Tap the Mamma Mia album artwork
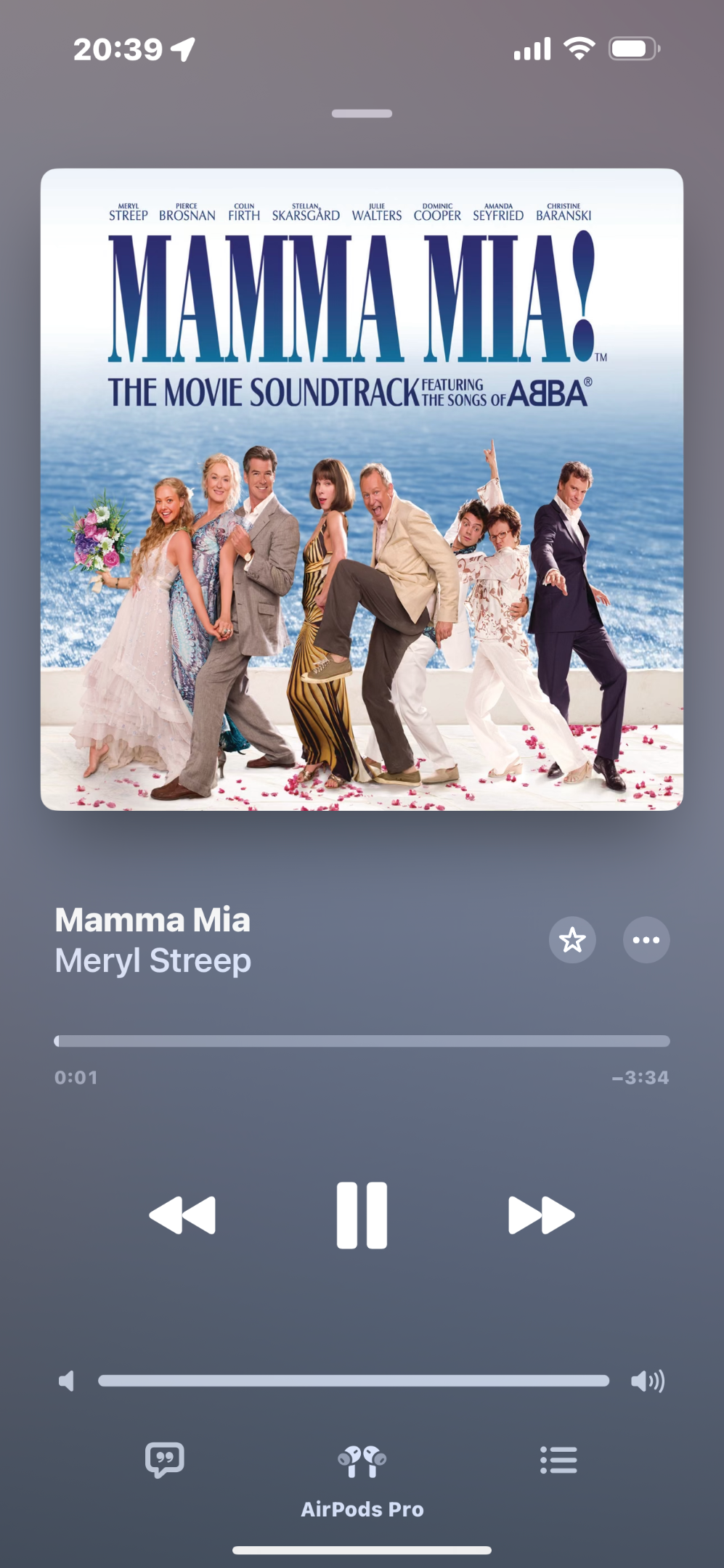Screen dimensions: 724x1568 coord(362,489)
